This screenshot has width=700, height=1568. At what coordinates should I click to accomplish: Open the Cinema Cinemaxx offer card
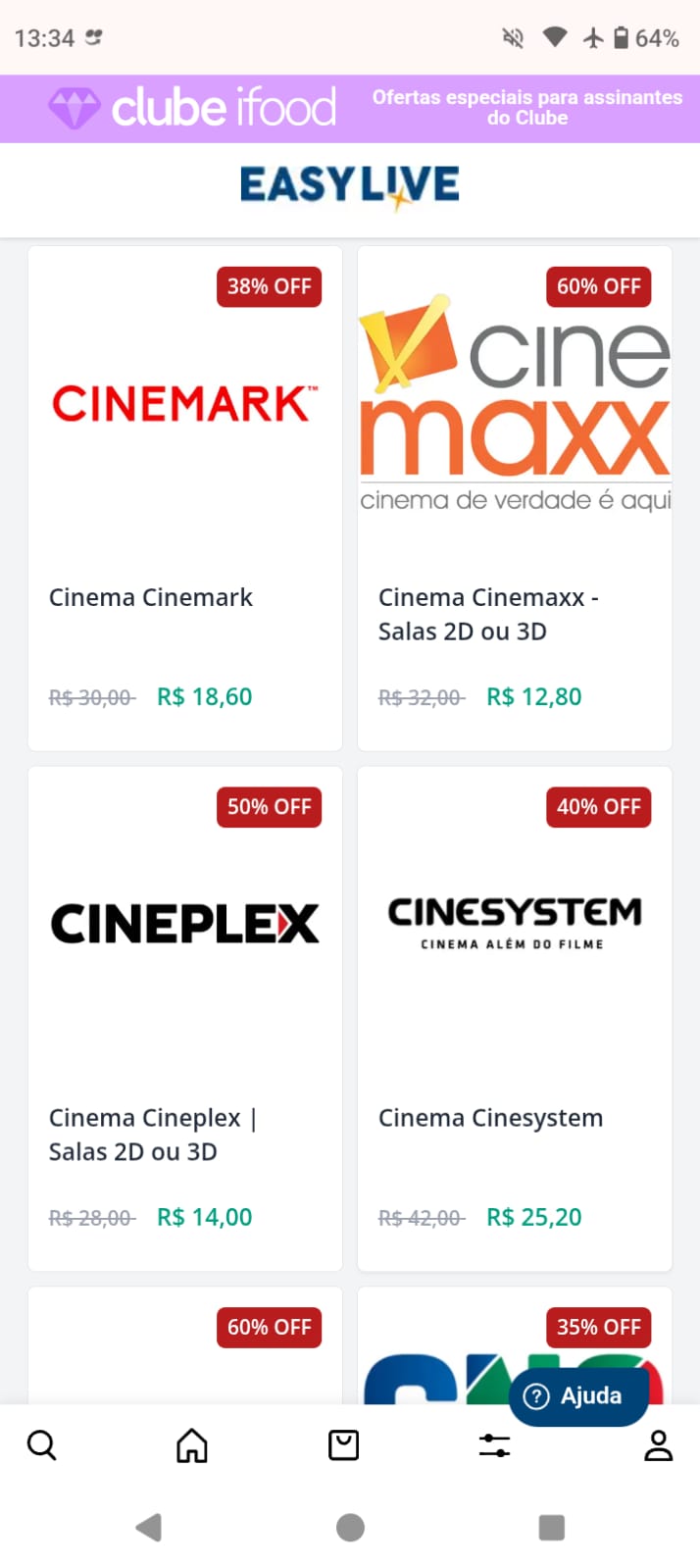pyautogui.click(x=514, y=498)
